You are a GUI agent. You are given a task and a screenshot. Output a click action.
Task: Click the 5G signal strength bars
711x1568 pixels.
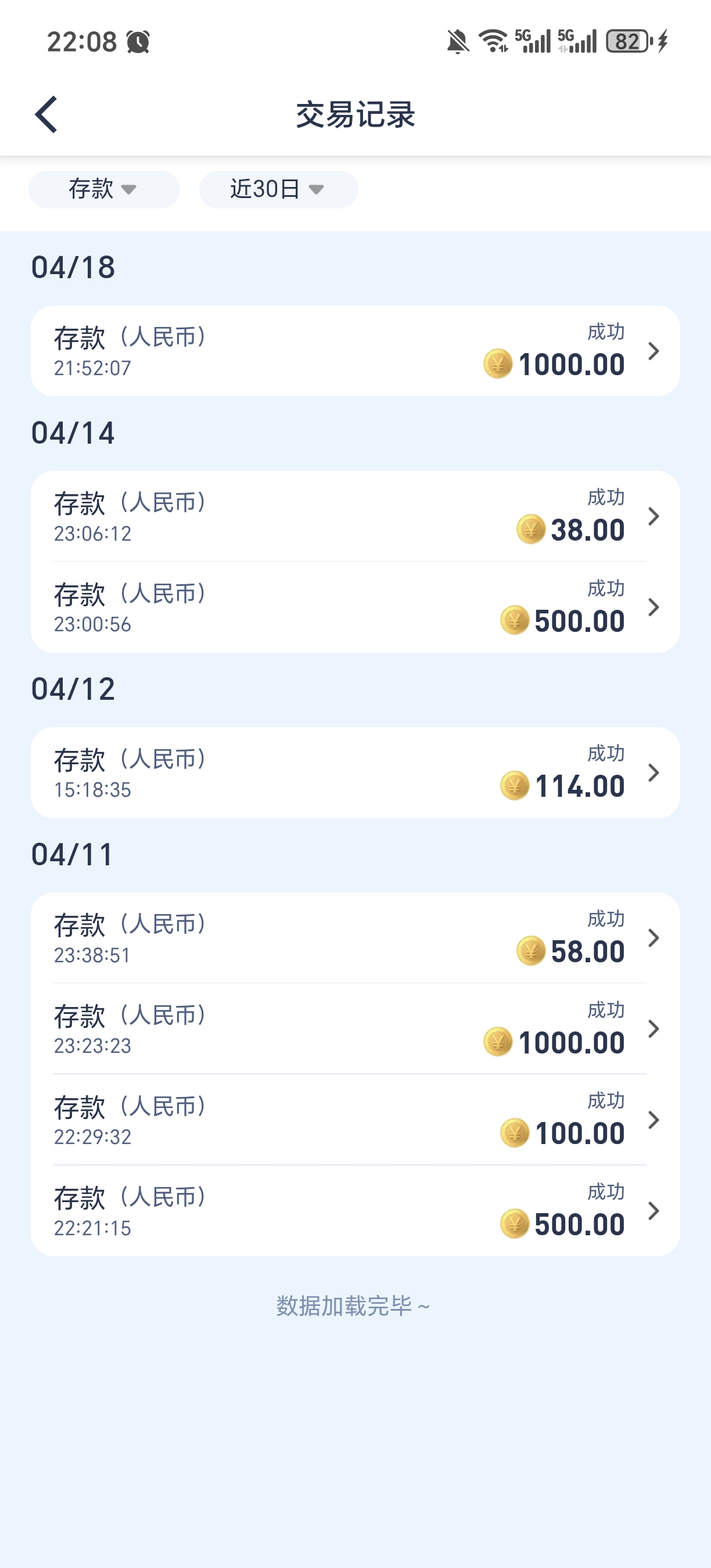click(x=536, y=41)
